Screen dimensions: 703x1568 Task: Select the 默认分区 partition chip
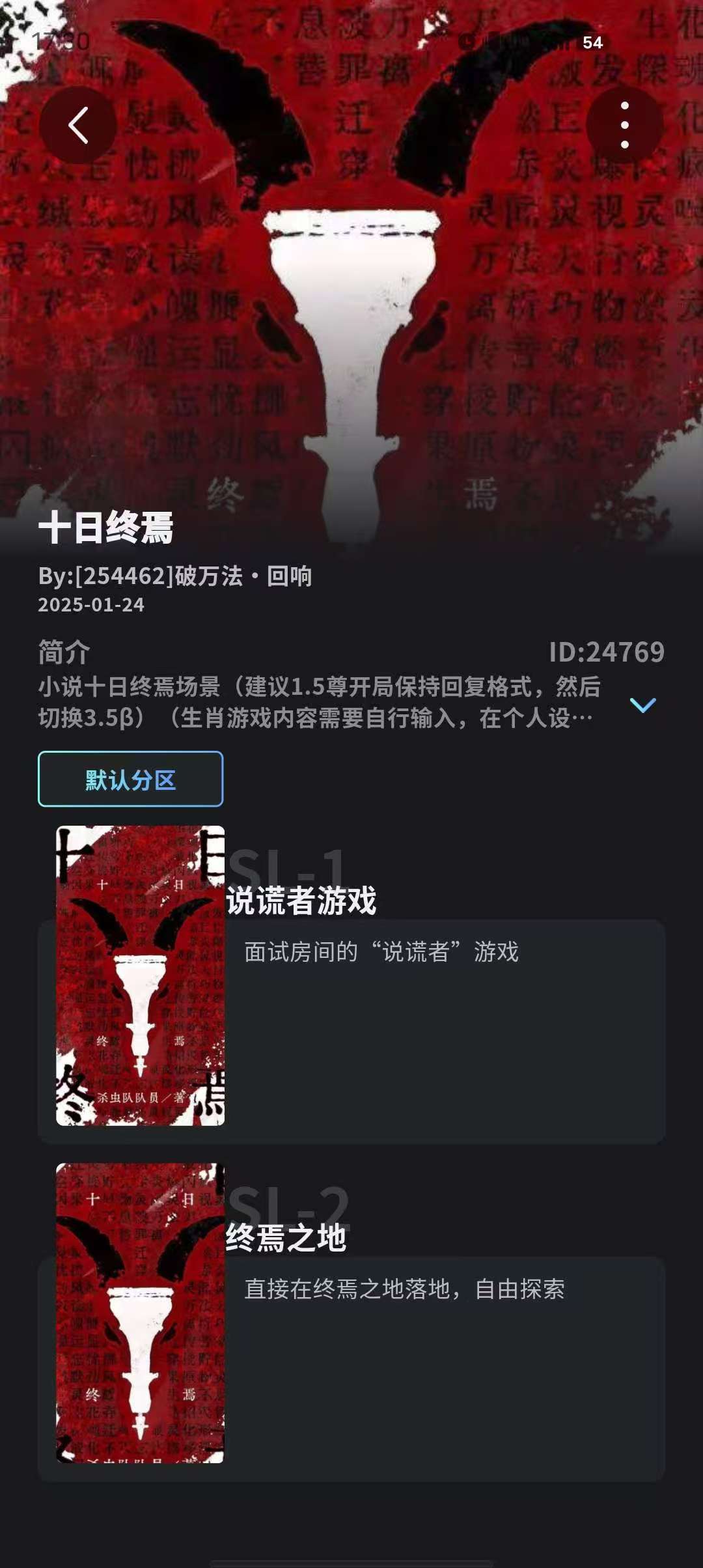(130, 779)
